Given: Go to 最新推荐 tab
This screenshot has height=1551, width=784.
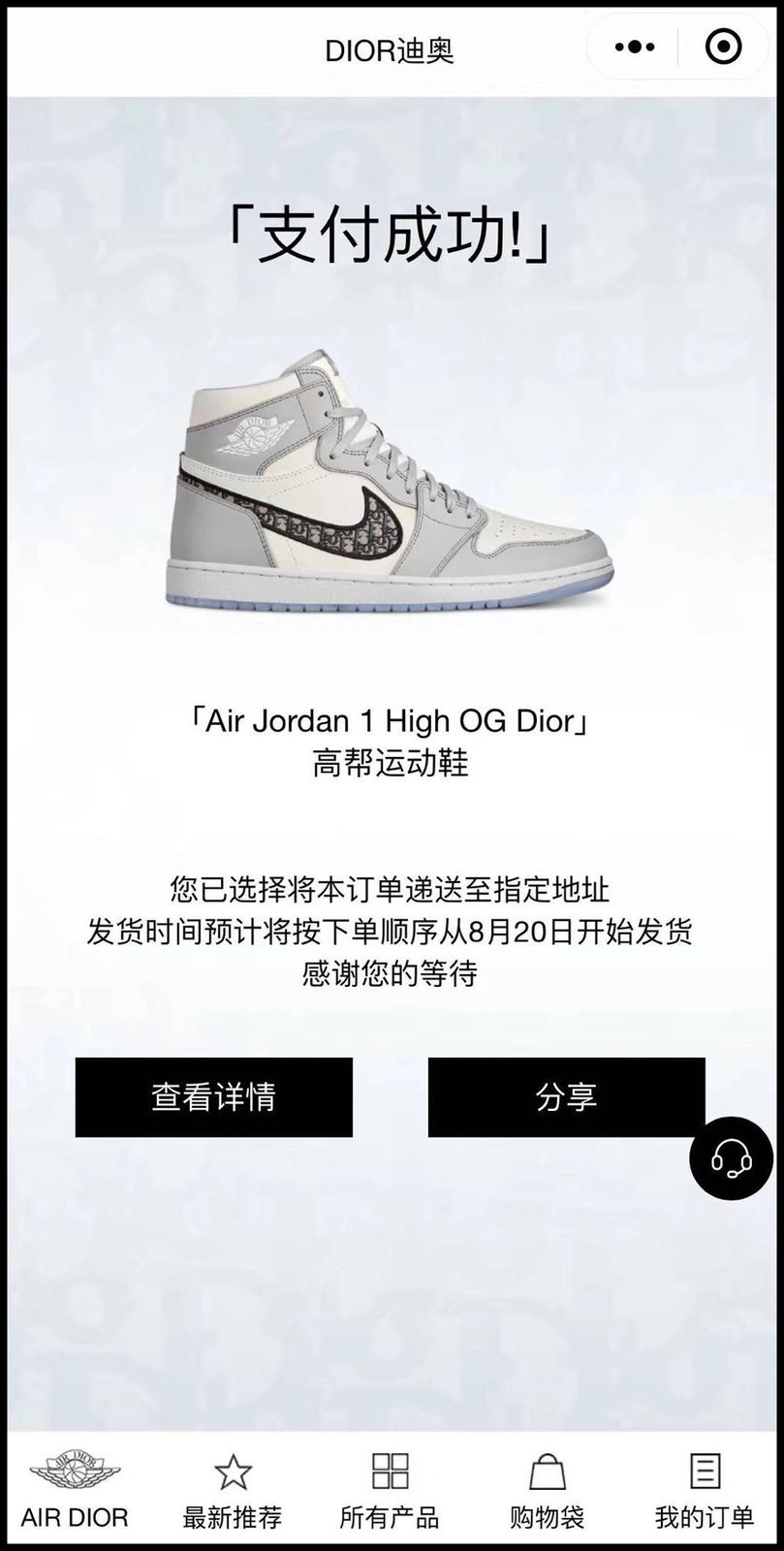Looking at the screenshot, I should [x=233, y=1488].
